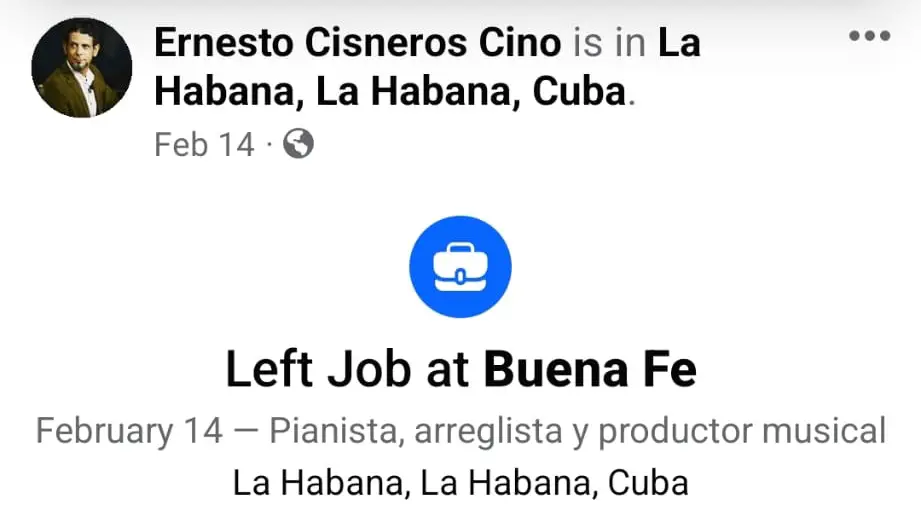Open Ernesto Cisneros Cino's profile picture

[x=82, y=68]
